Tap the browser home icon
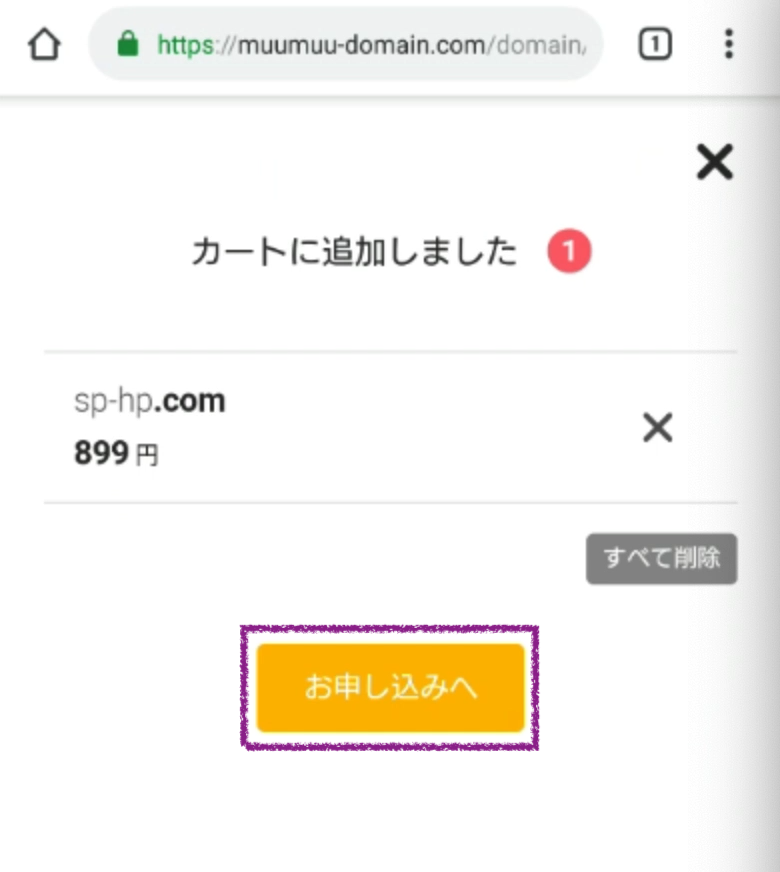The height and width of the screenshot is (872, 780). [x=44, y=44]
